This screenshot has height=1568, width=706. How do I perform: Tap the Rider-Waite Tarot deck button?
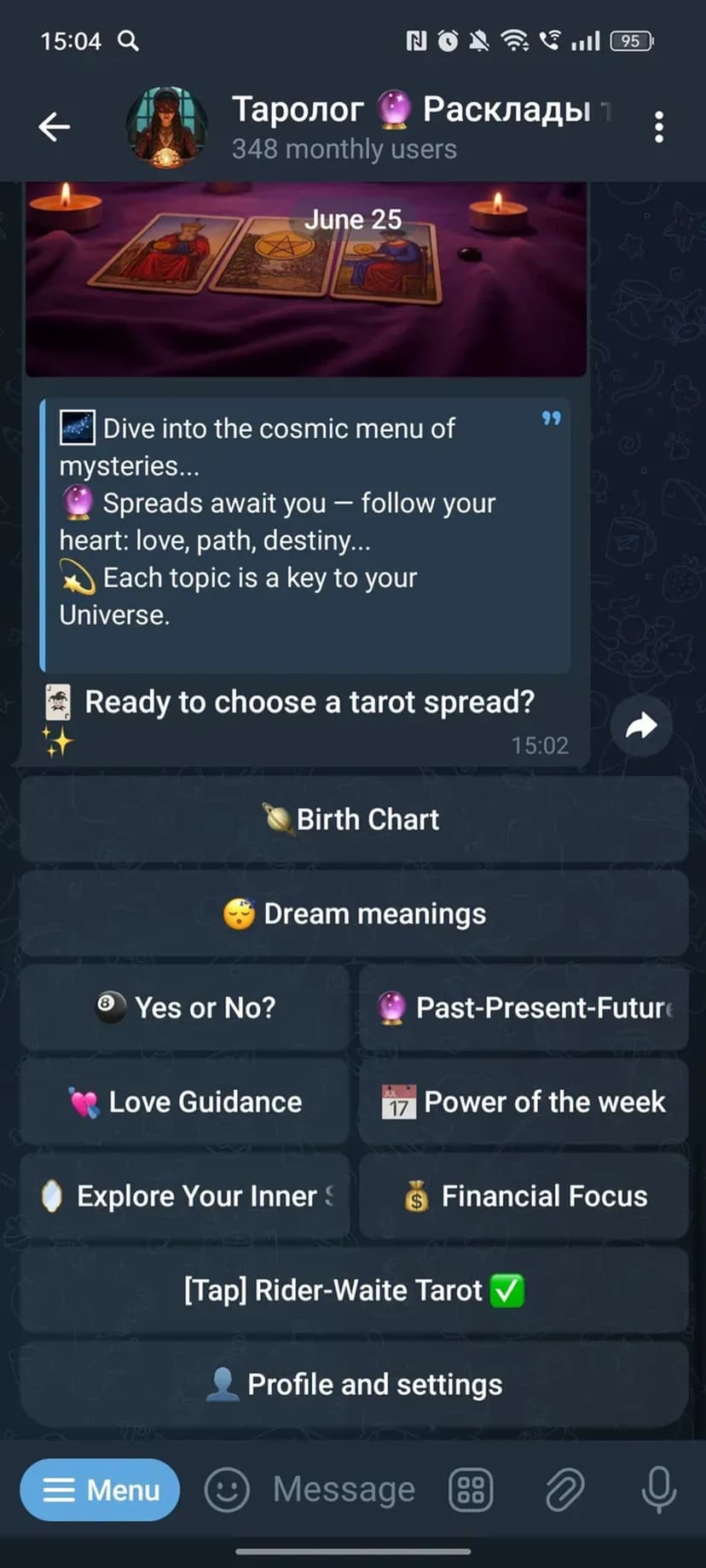point(353,1290)
